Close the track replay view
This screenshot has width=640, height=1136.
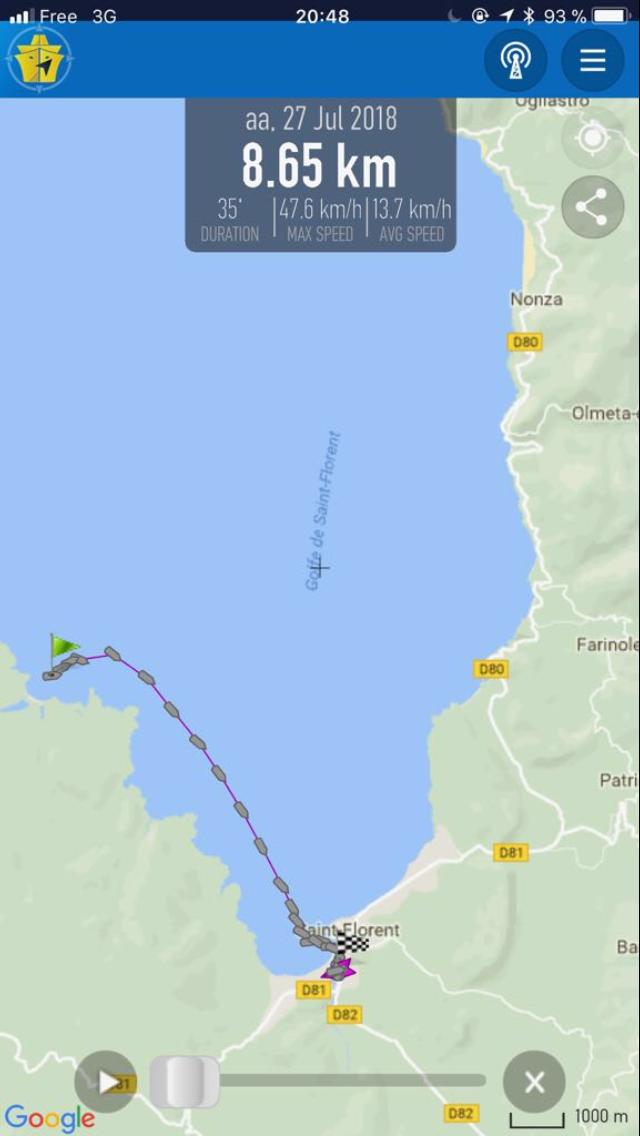click(x=534, y=1082)
